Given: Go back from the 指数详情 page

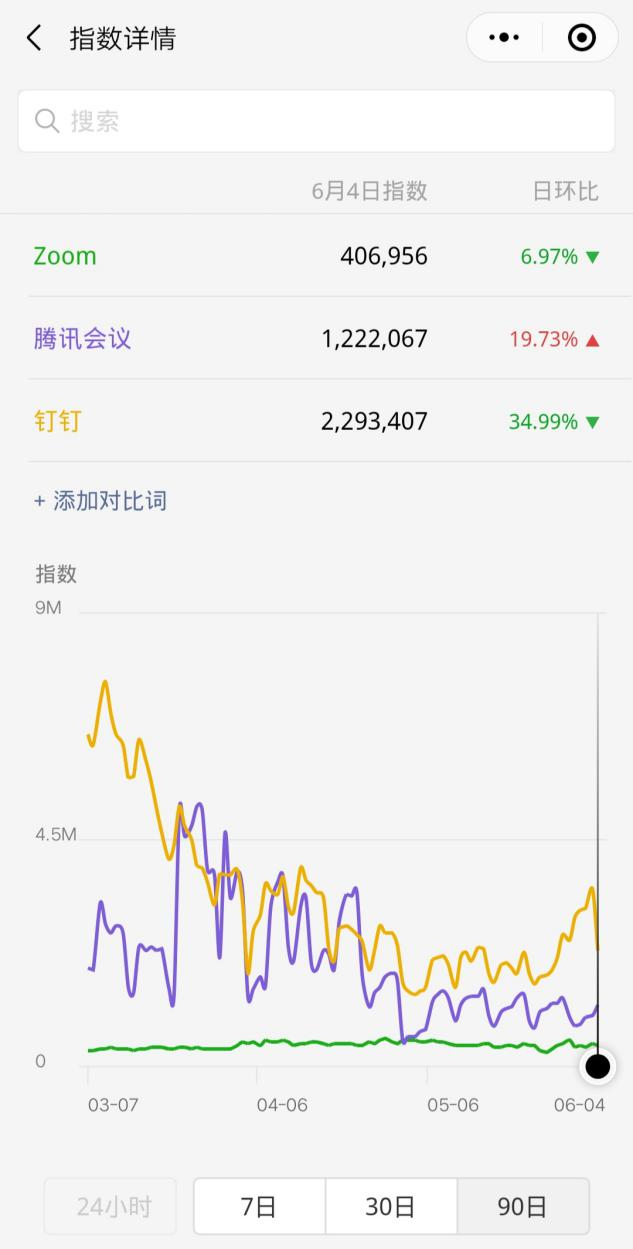Looking at the screenshot, I should click(34, 39).
